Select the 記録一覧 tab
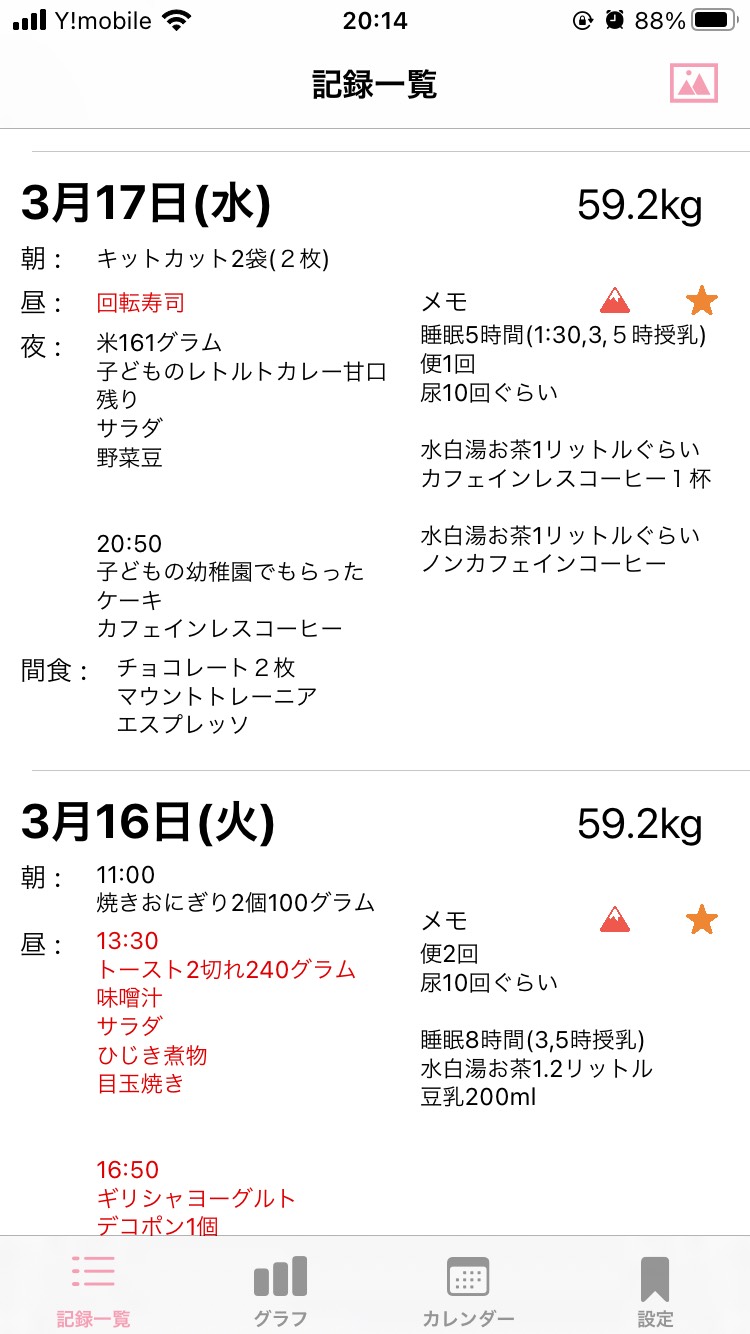 point(93,1289)
